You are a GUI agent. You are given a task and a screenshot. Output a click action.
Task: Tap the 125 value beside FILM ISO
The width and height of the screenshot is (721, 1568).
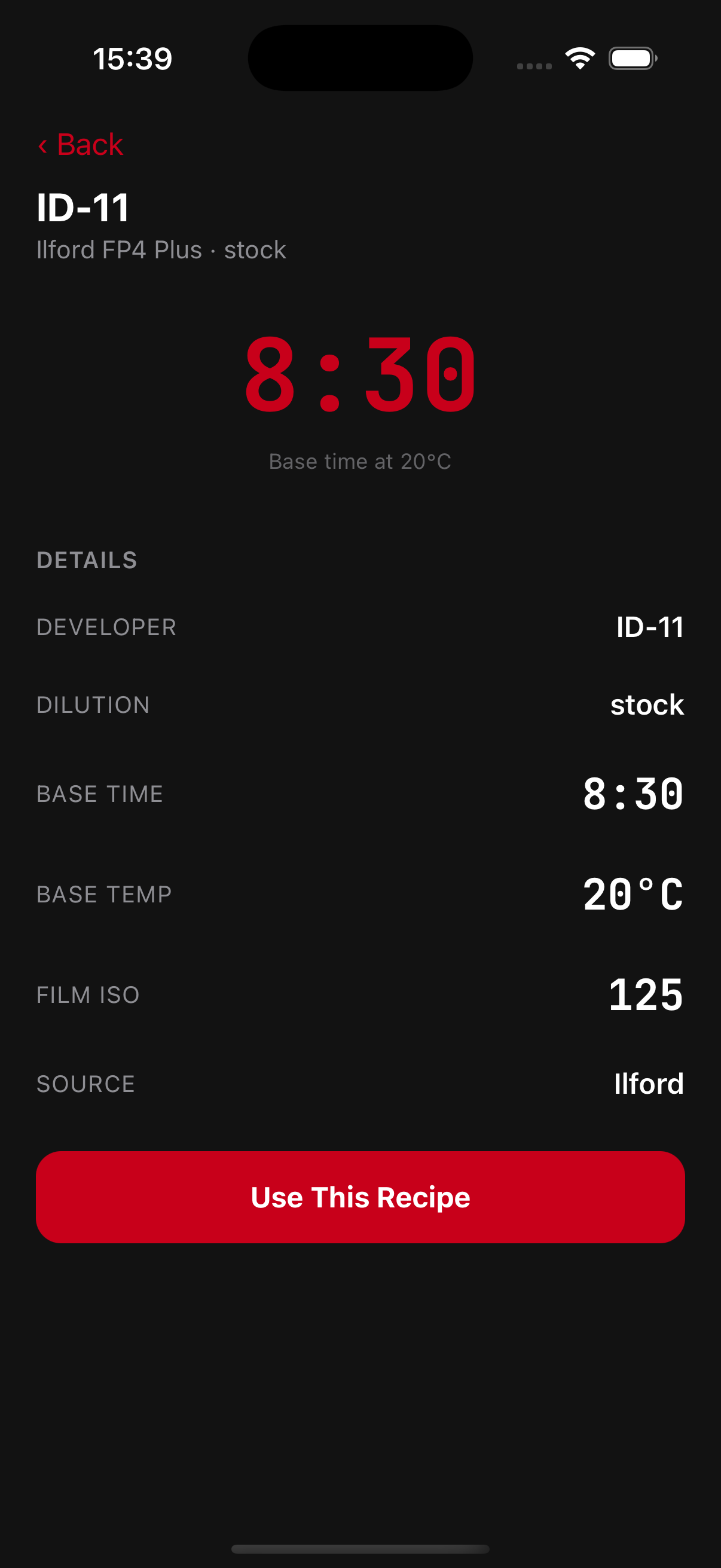point(646,995)
